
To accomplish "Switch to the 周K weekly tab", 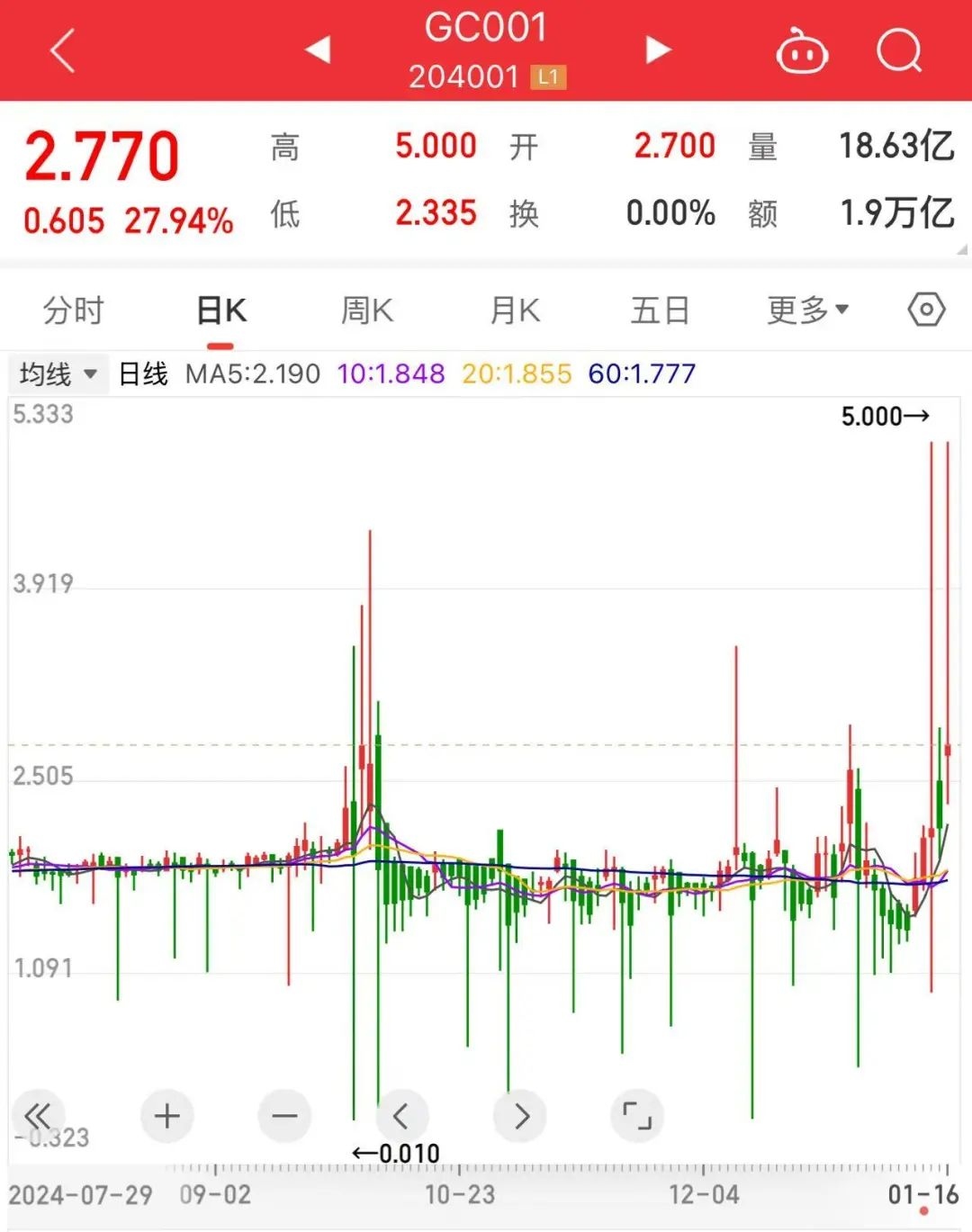I will click(365, 310).
